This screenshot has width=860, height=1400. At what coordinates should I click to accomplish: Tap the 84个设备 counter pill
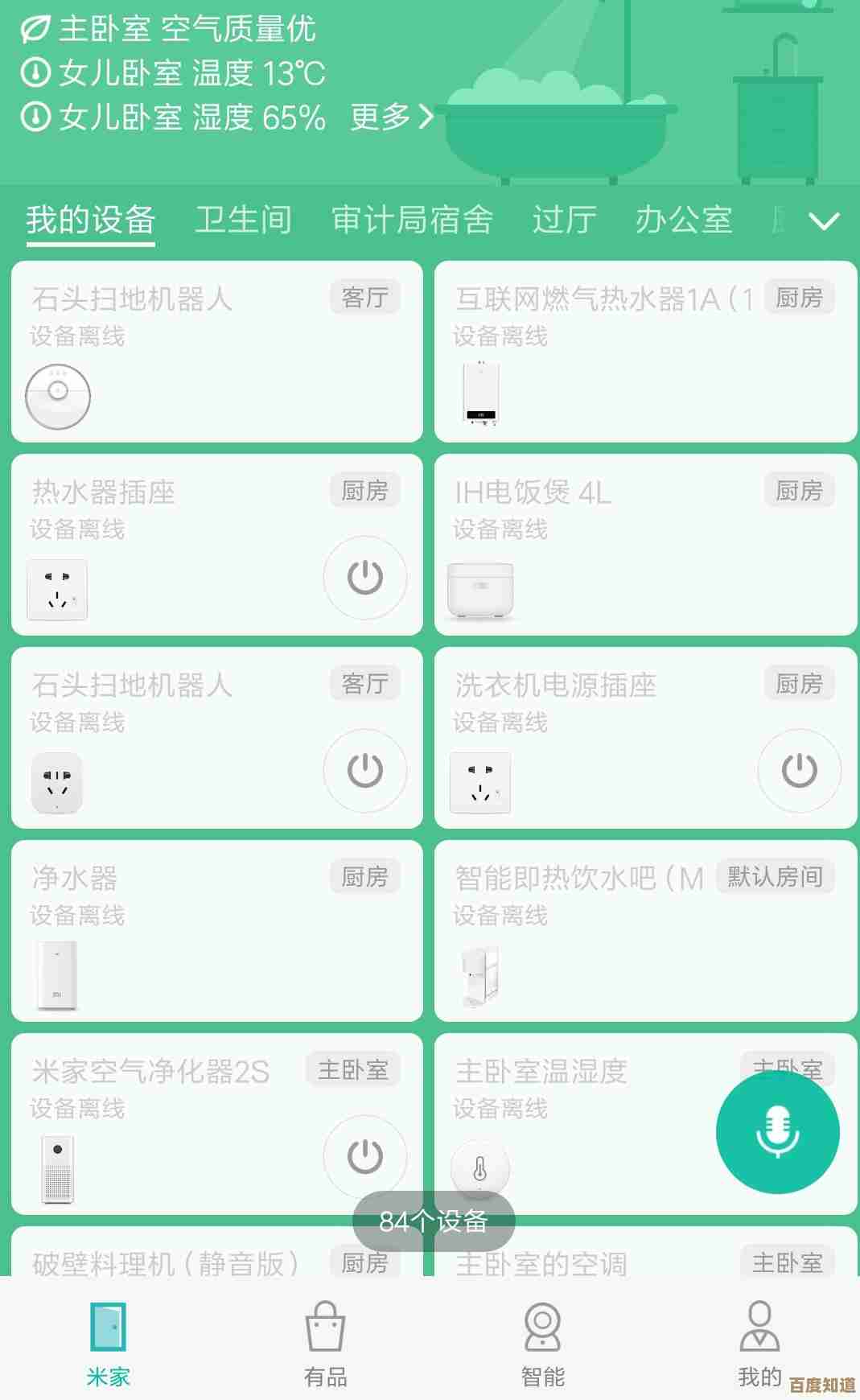[434, 1221]
